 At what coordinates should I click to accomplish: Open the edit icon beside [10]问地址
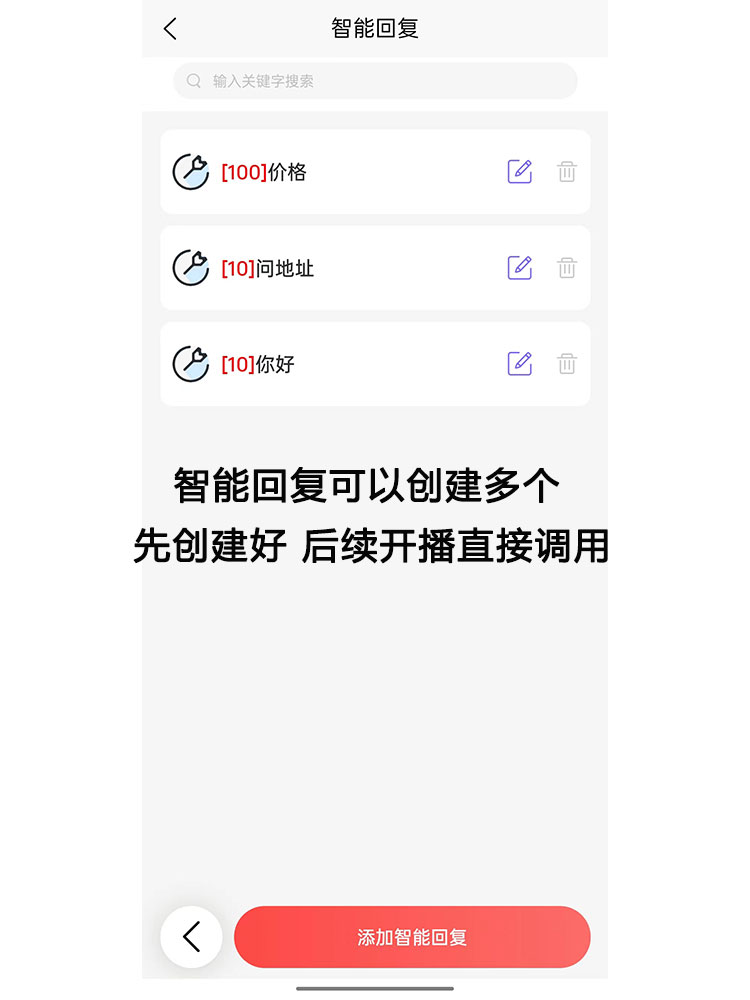(519, 268)
